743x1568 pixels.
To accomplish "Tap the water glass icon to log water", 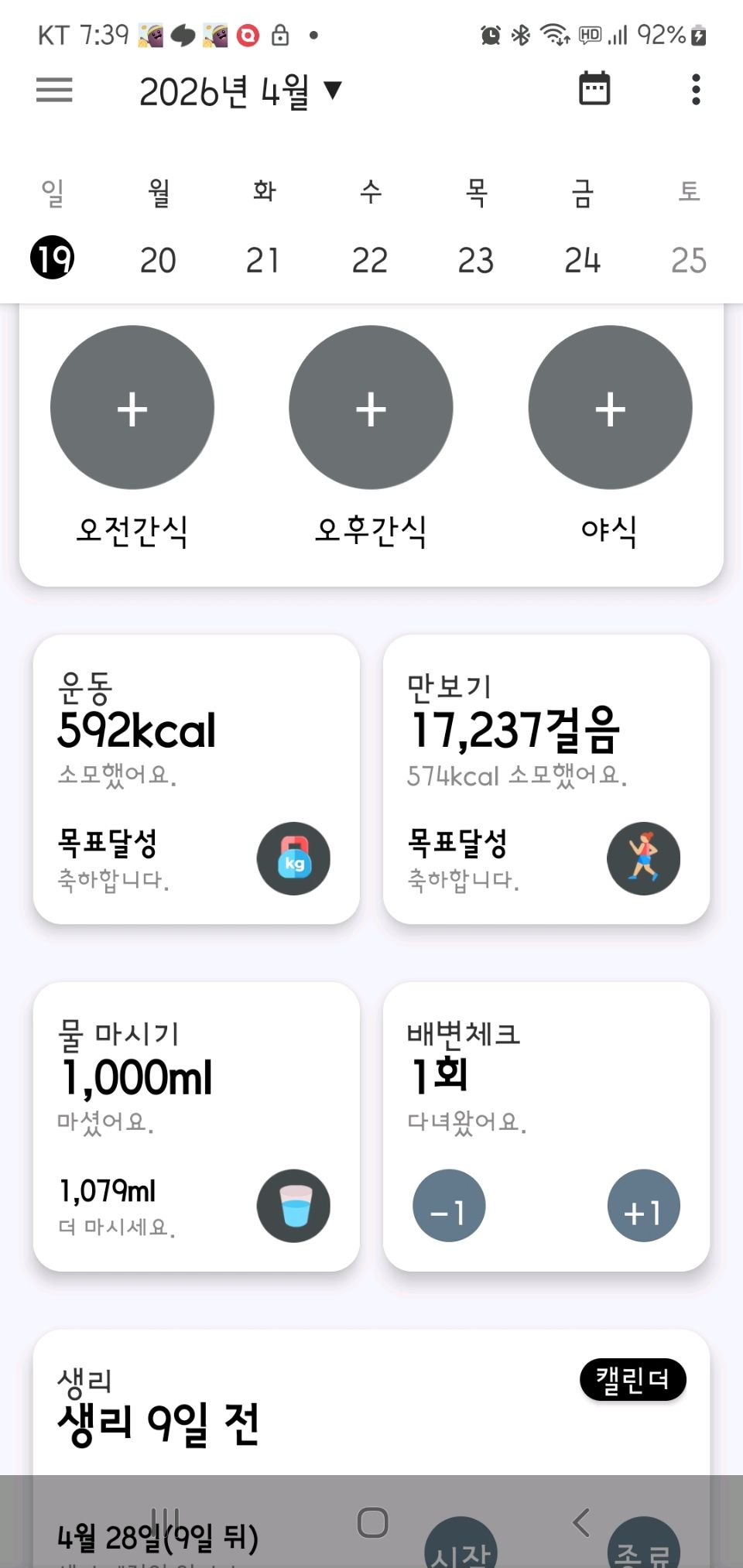I will [293, 1206].
